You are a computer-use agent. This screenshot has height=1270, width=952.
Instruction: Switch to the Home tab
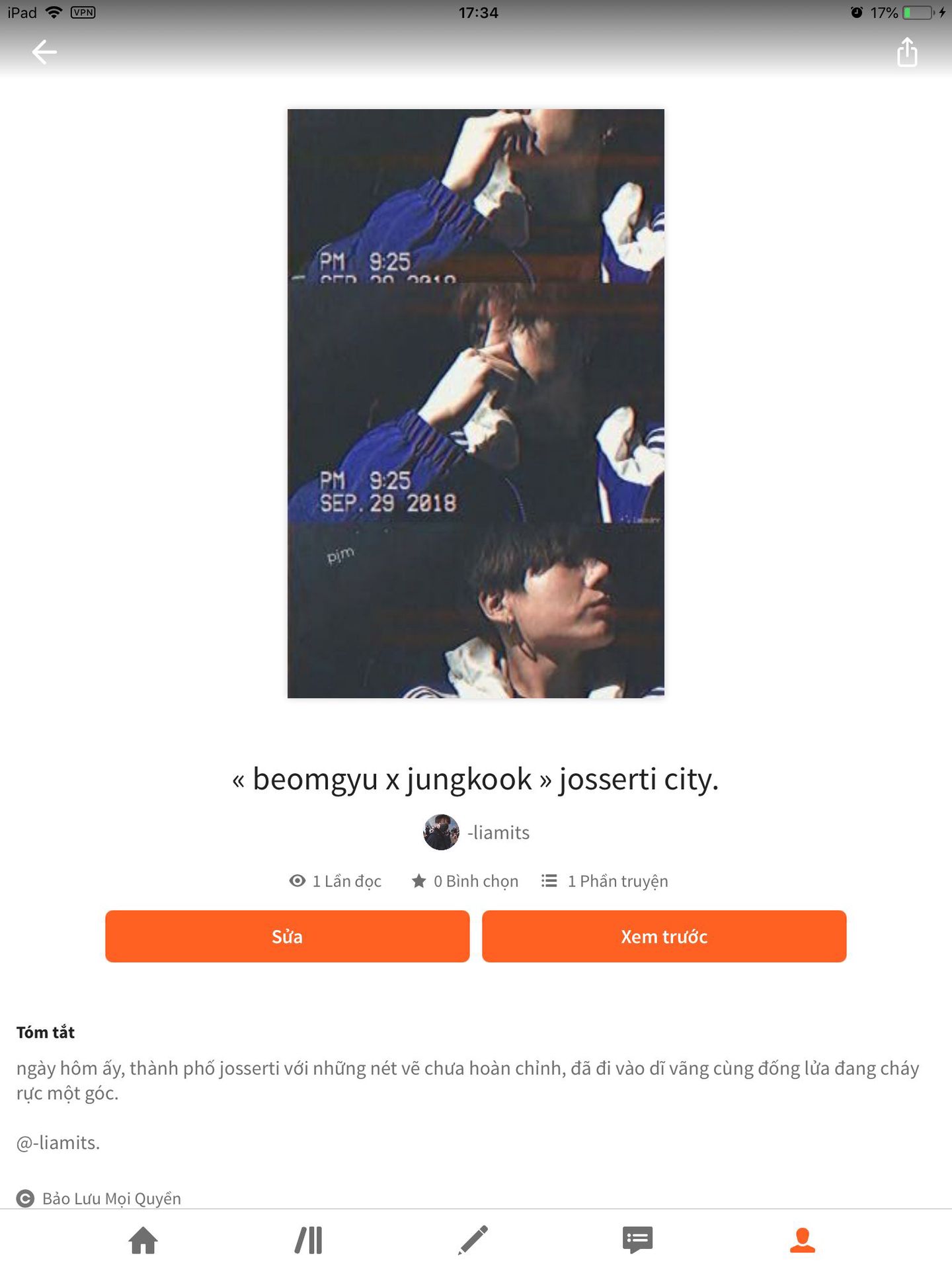coord(143,1240)
